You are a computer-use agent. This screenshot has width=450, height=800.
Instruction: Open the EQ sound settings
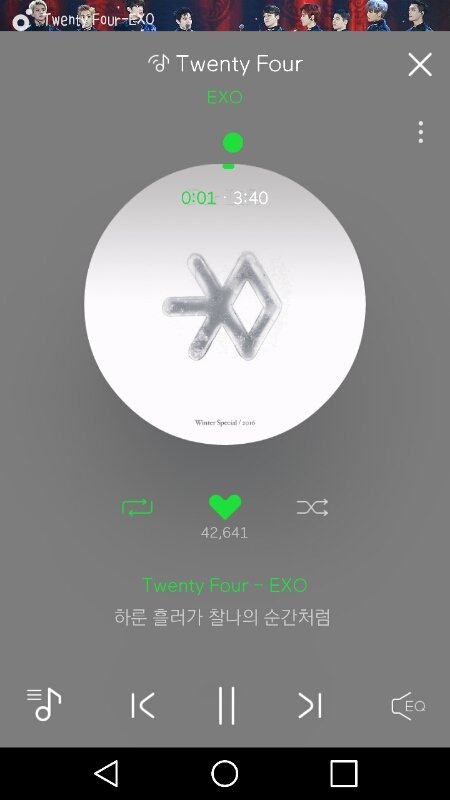[408, 706]
